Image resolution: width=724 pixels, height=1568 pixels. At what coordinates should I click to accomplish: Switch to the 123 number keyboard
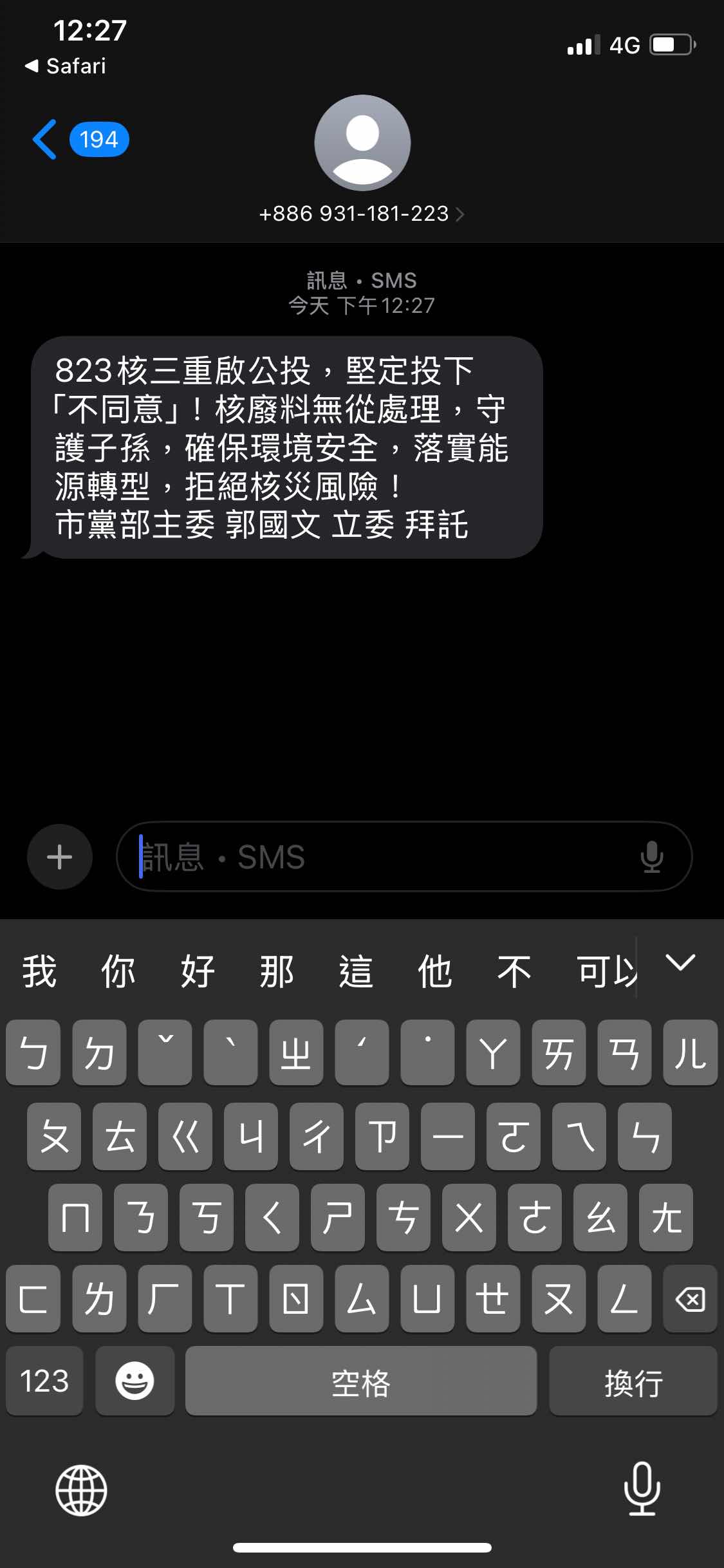(44, 1381)
